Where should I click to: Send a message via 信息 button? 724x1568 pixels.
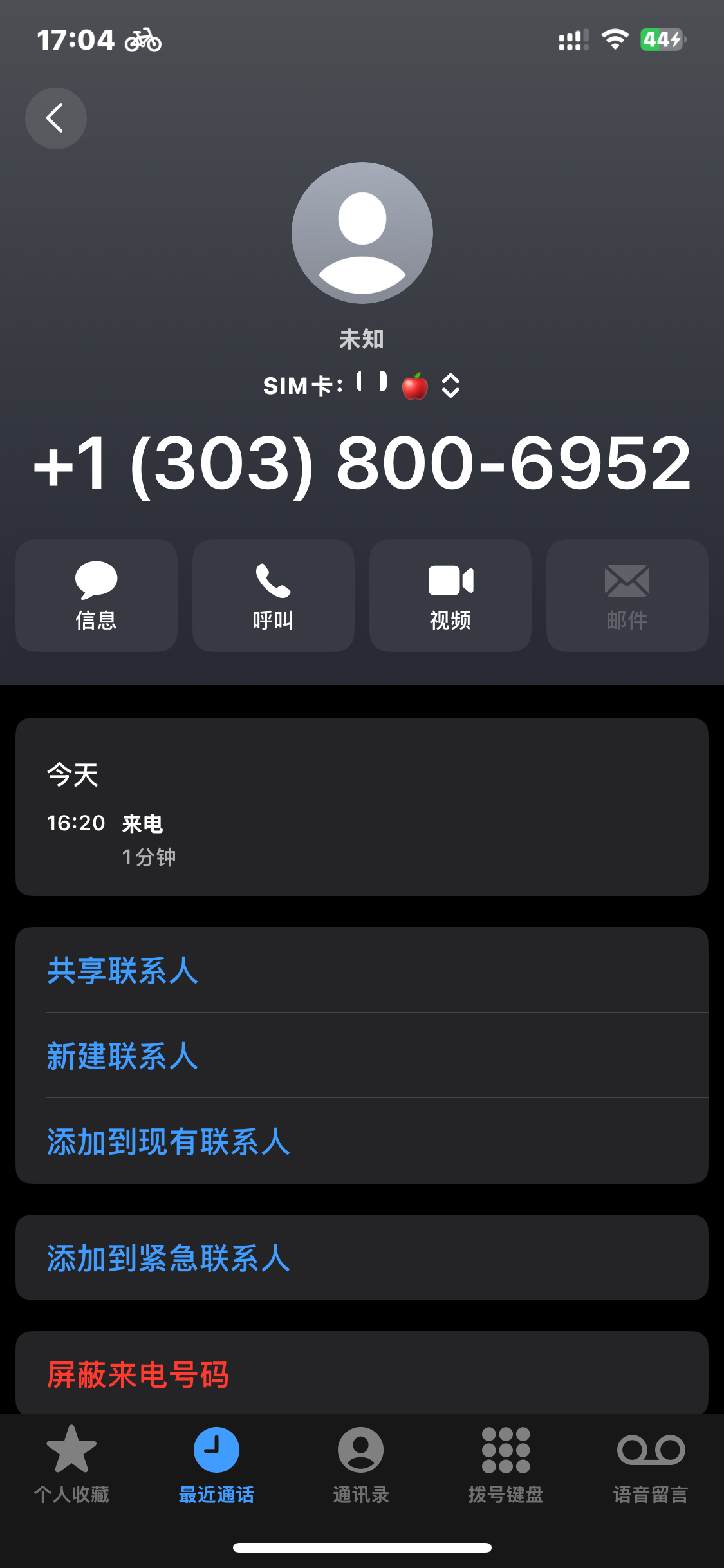click(97, 595)
